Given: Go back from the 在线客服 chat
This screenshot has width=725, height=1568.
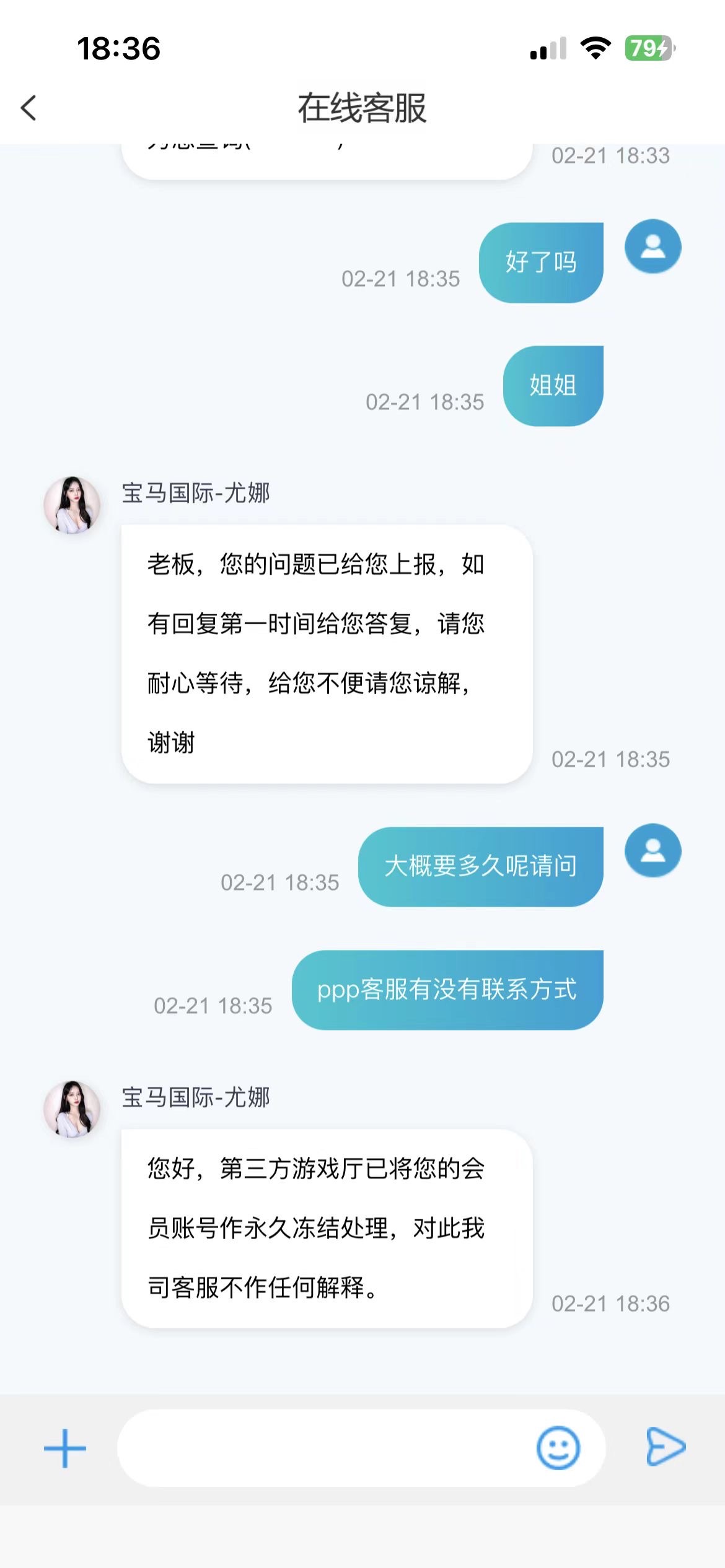Looking at the screenshot, I should 29,108.
